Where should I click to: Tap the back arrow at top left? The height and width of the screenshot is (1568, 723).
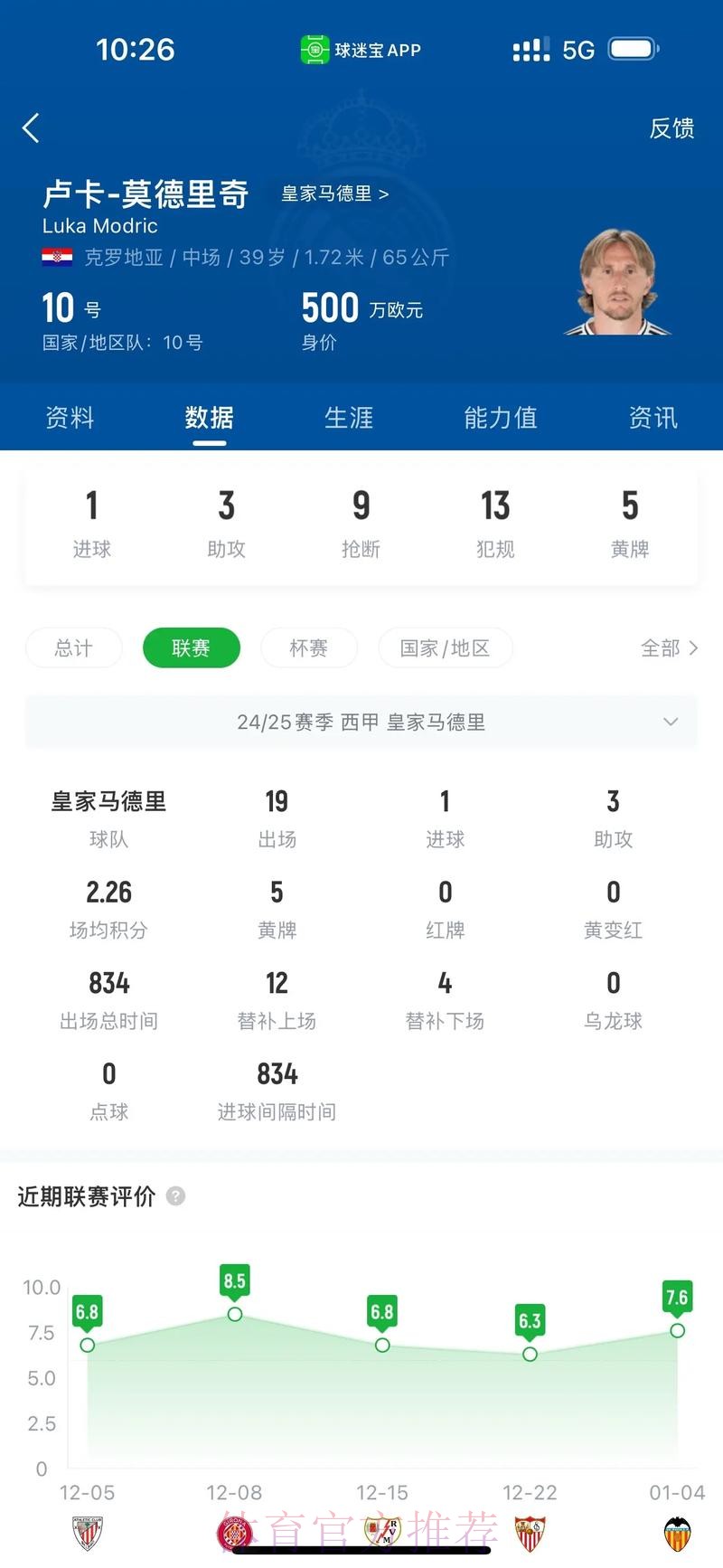(x=31, y=128)
